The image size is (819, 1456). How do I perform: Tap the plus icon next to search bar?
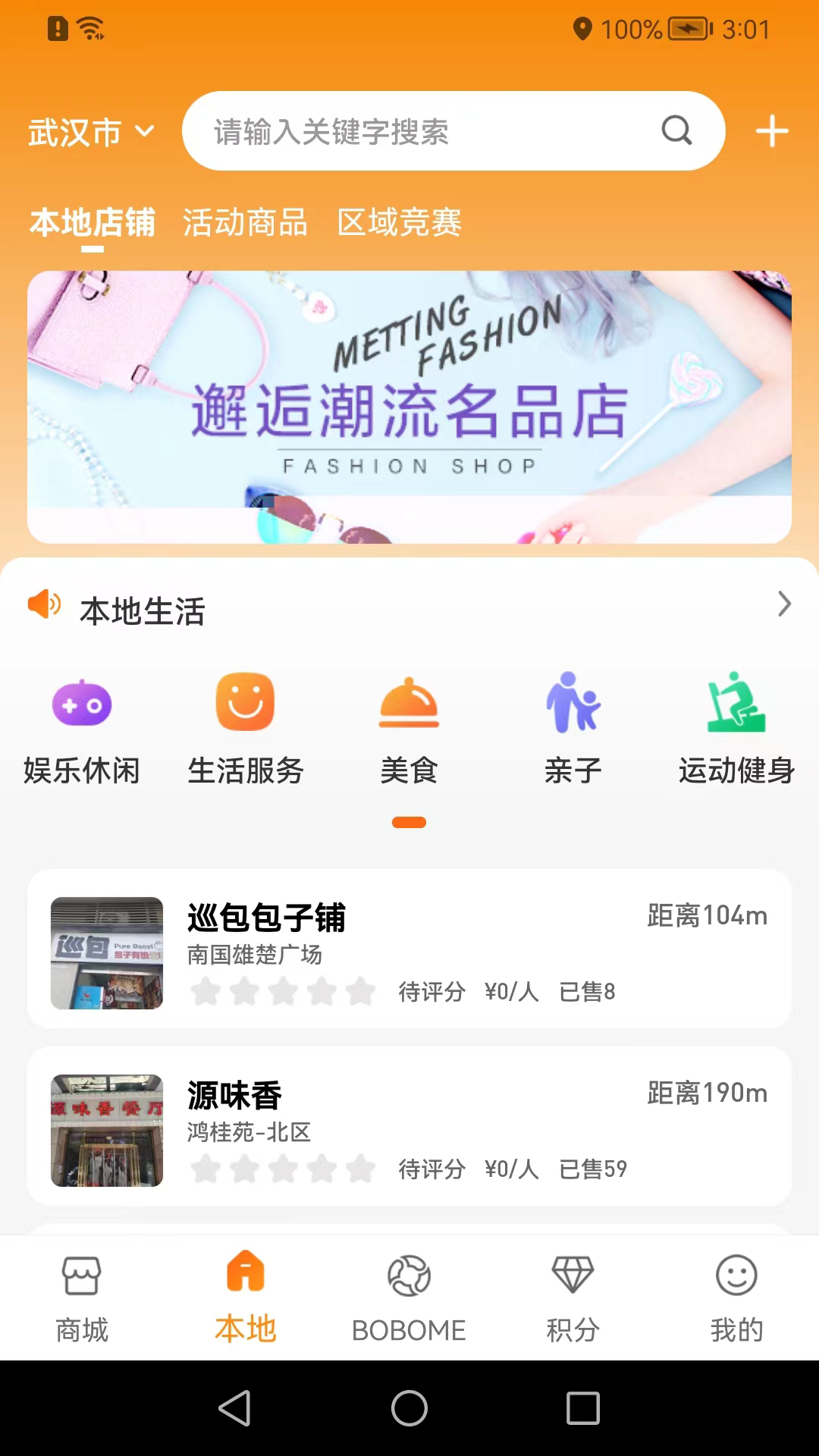point(772,130)
